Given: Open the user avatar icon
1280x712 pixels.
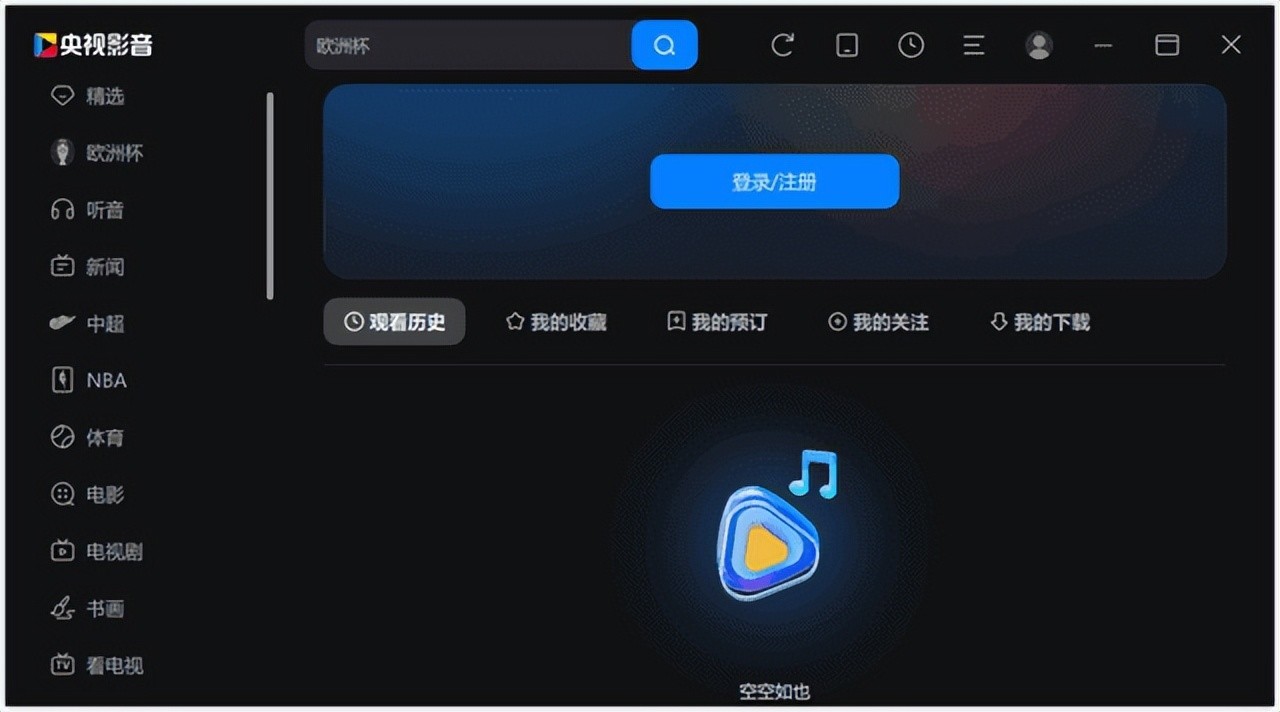Looking at the screenshot, I should (x=1039, y=45).
